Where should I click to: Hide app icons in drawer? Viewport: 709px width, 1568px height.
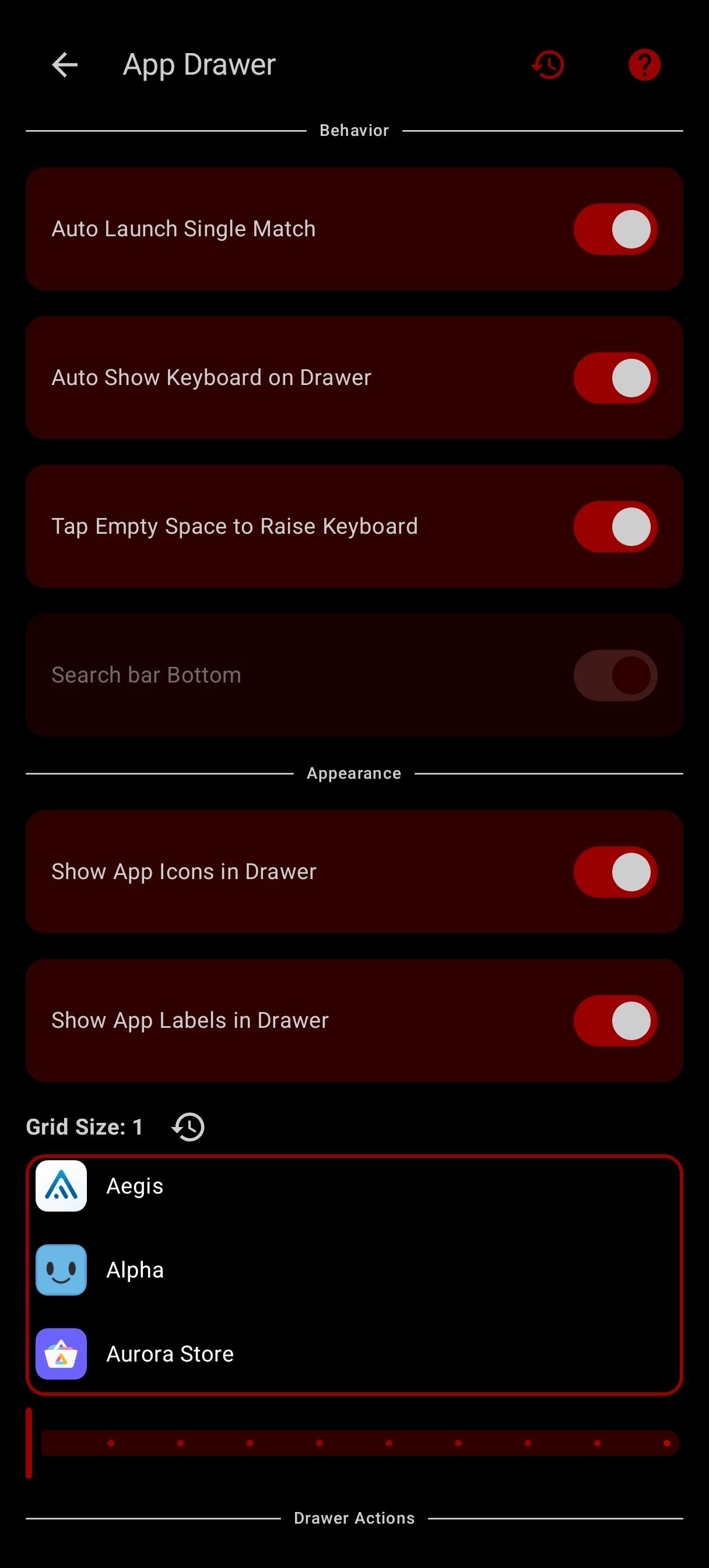(615, 871)
